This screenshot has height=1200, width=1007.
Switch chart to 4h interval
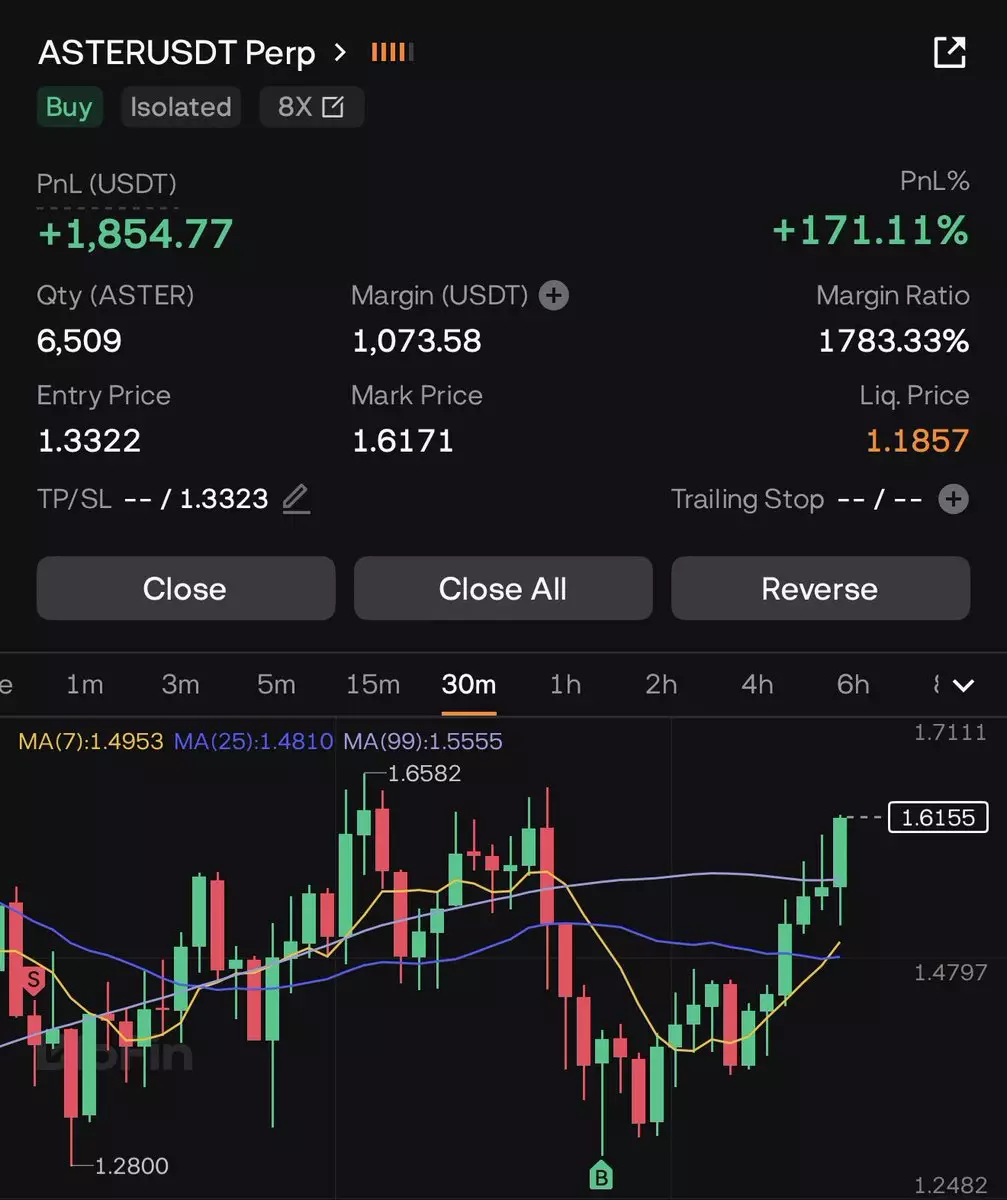pos(757,685)
